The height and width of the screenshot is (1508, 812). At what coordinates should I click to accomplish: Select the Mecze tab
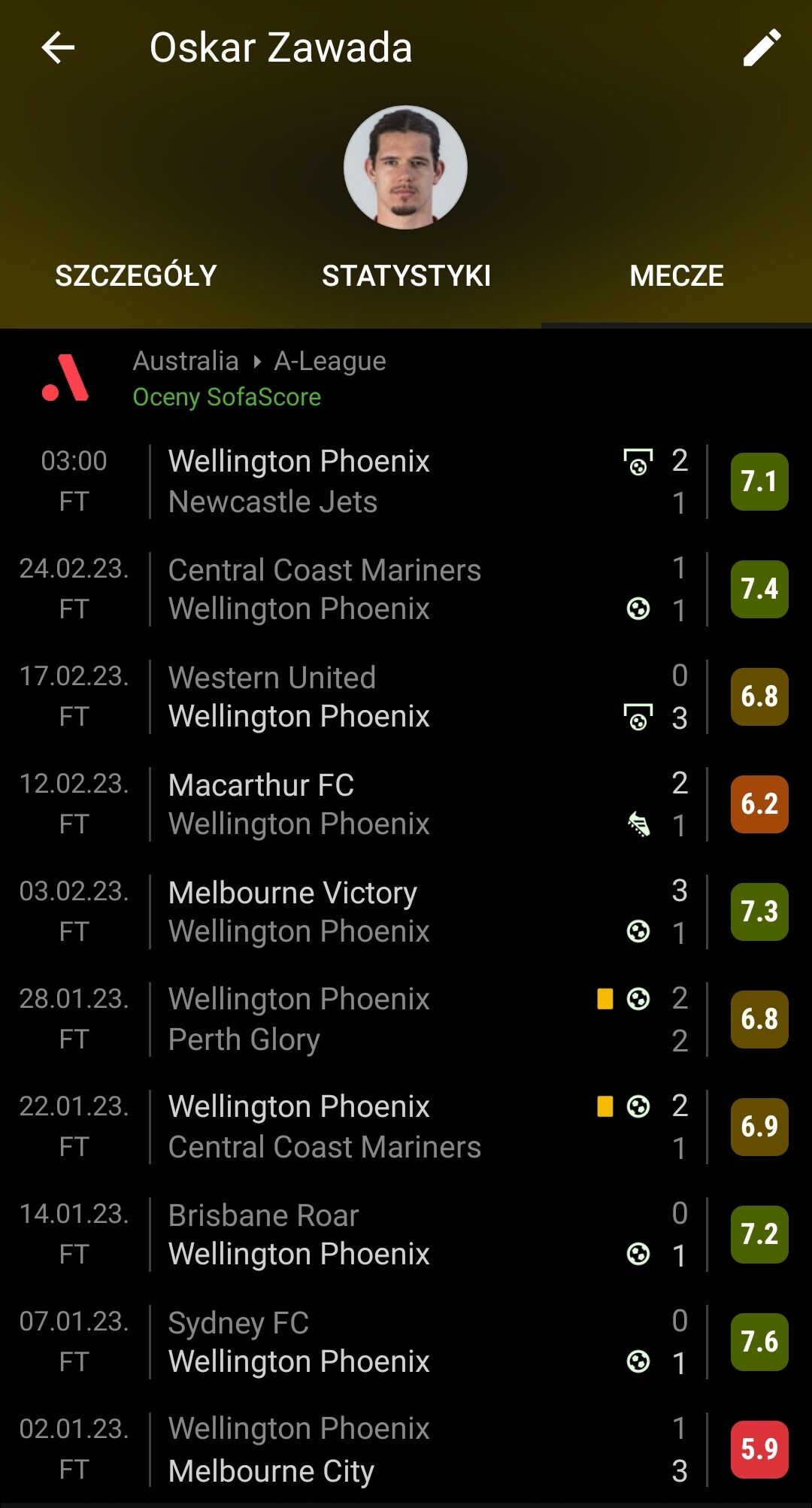(676, 276)
